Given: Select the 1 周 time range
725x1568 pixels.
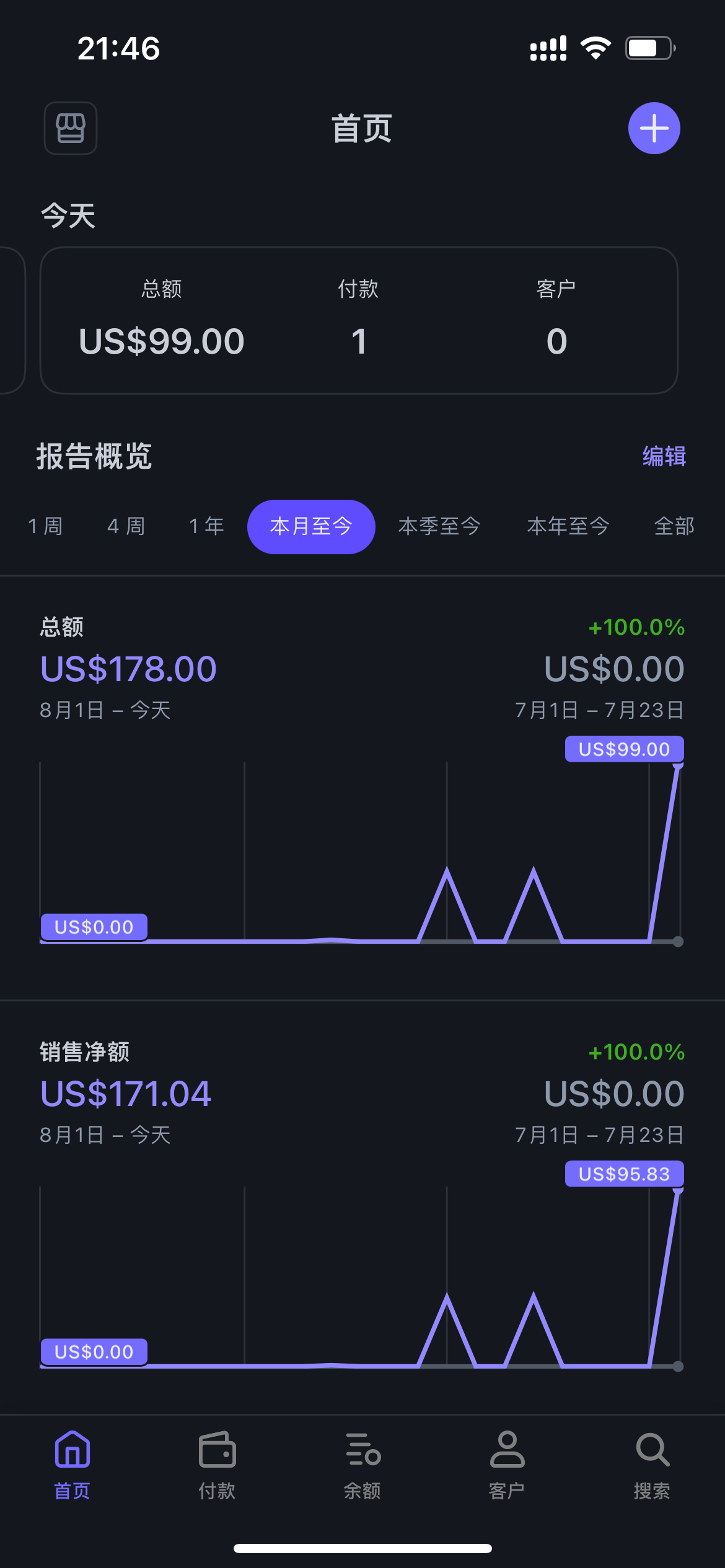Looking at the screenshot, I should 45,526.
